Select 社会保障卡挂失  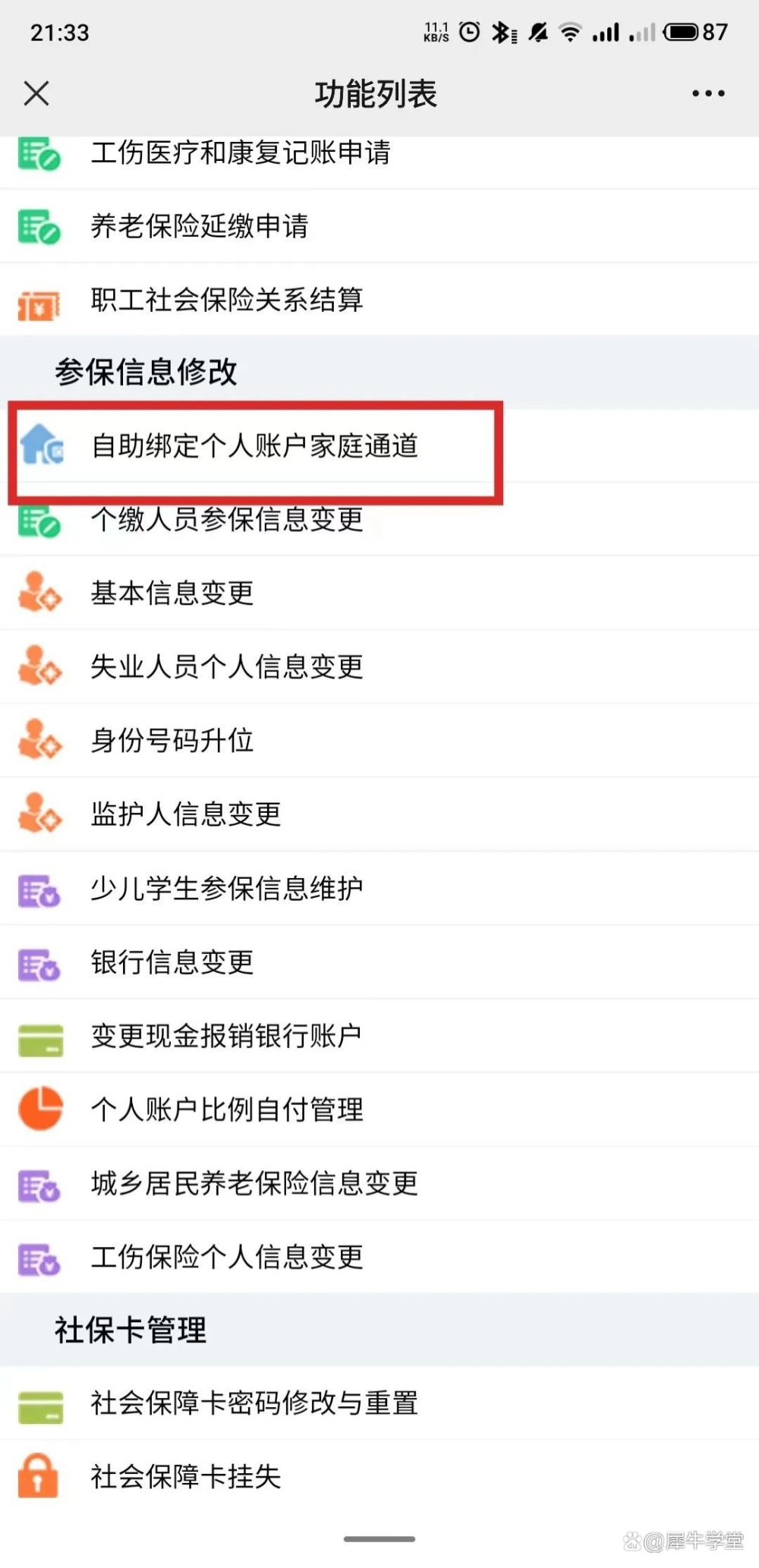tap(186, 1477)
